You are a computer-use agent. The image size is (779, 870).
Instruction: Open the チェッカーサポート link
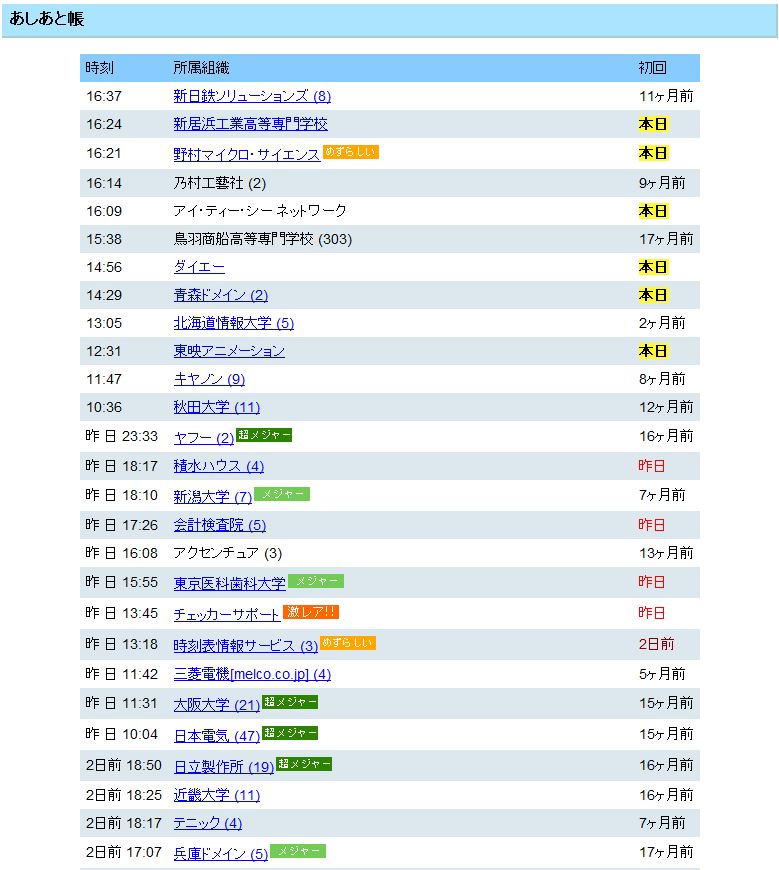(x=227, y=614)
